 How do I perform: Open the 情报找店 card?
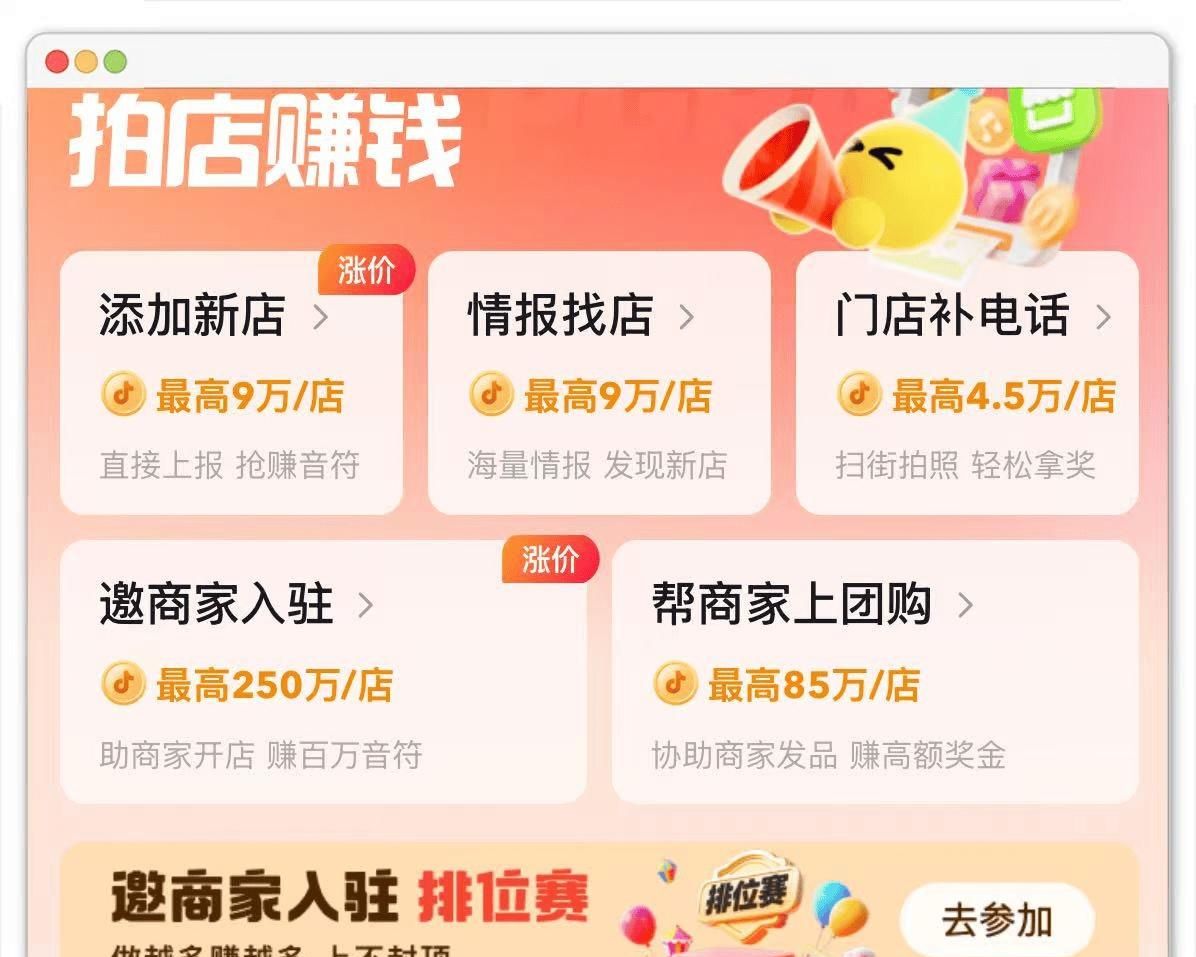(x=598, y=383)
